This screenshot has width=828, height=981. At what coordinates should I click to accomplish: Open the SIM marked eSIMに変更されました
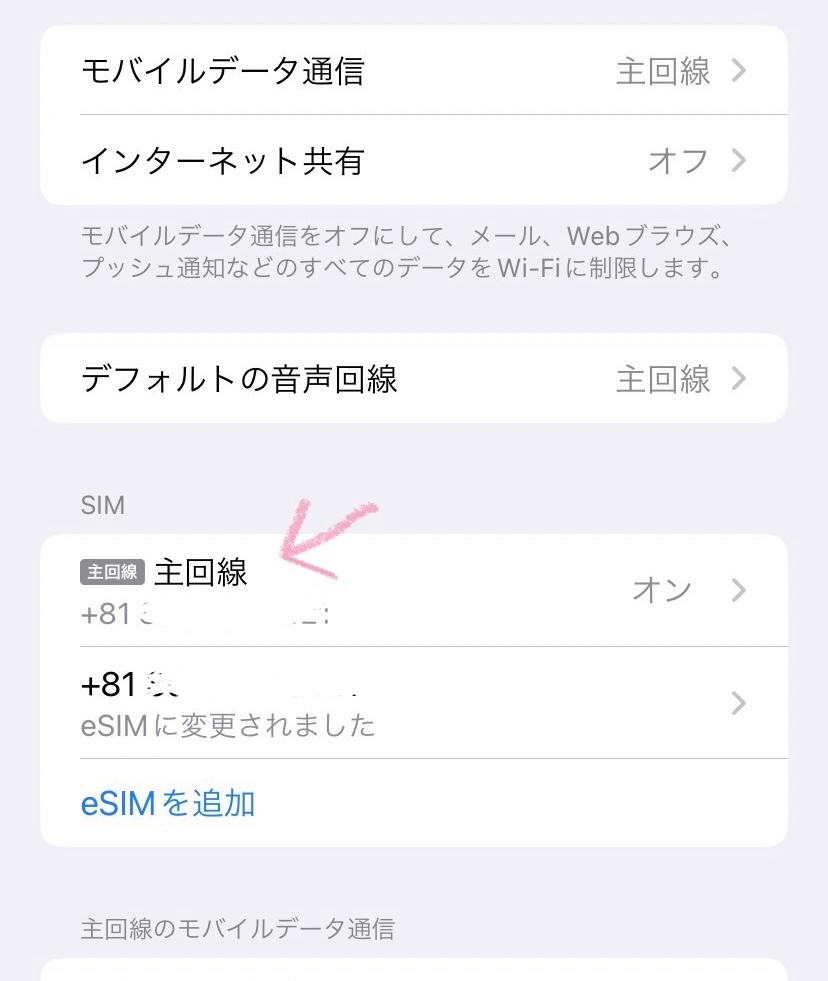coord(413,703)
